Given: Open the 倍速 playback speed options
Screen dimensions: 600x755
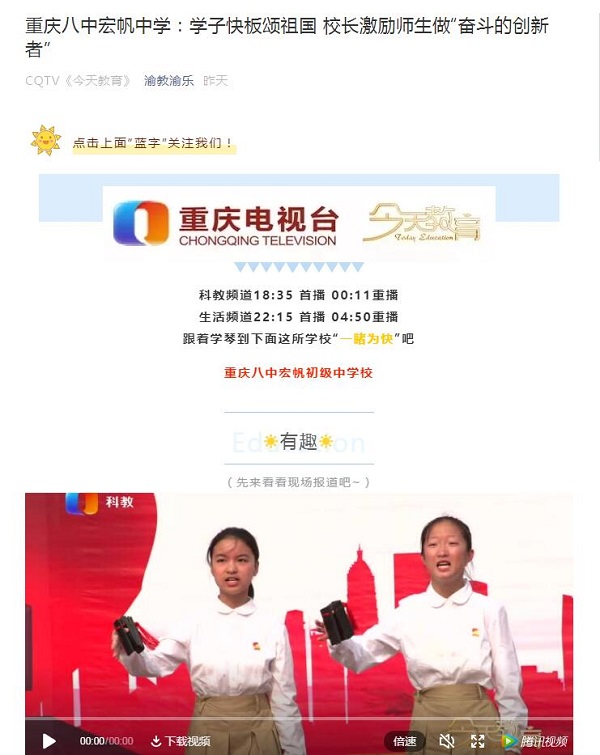Looking at the screenshot, I should click(x=405, y=741).
